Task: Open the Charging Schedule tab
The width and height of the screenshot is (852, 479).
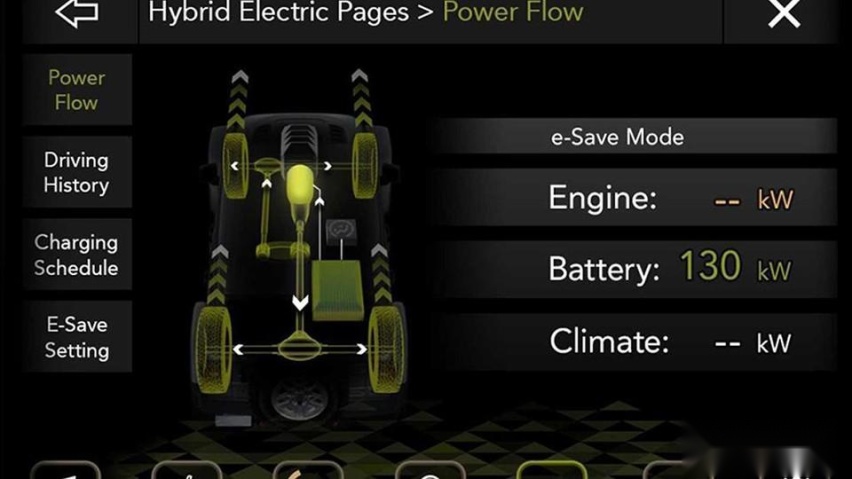Action: click(x=77, y=255)
